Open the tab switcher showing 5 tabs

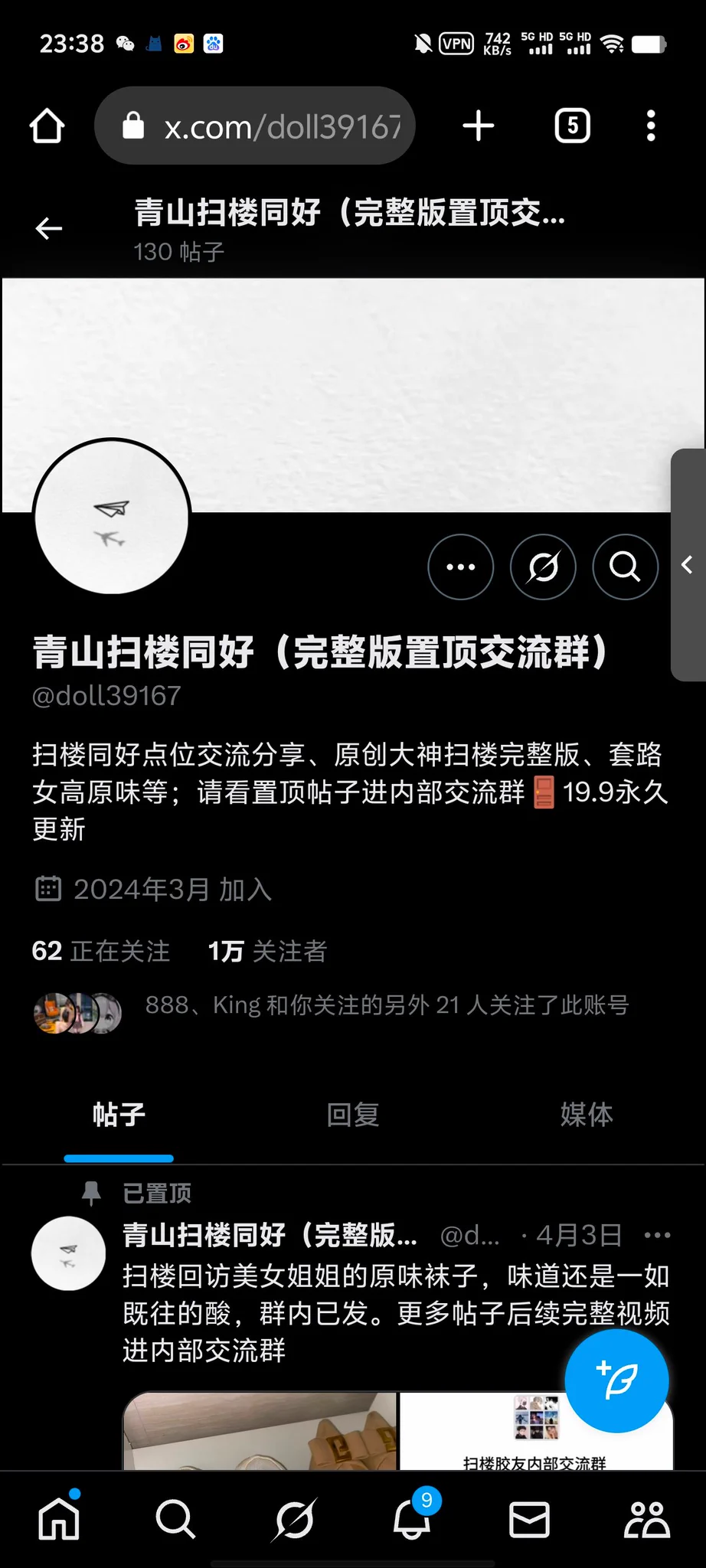[572, 126]
